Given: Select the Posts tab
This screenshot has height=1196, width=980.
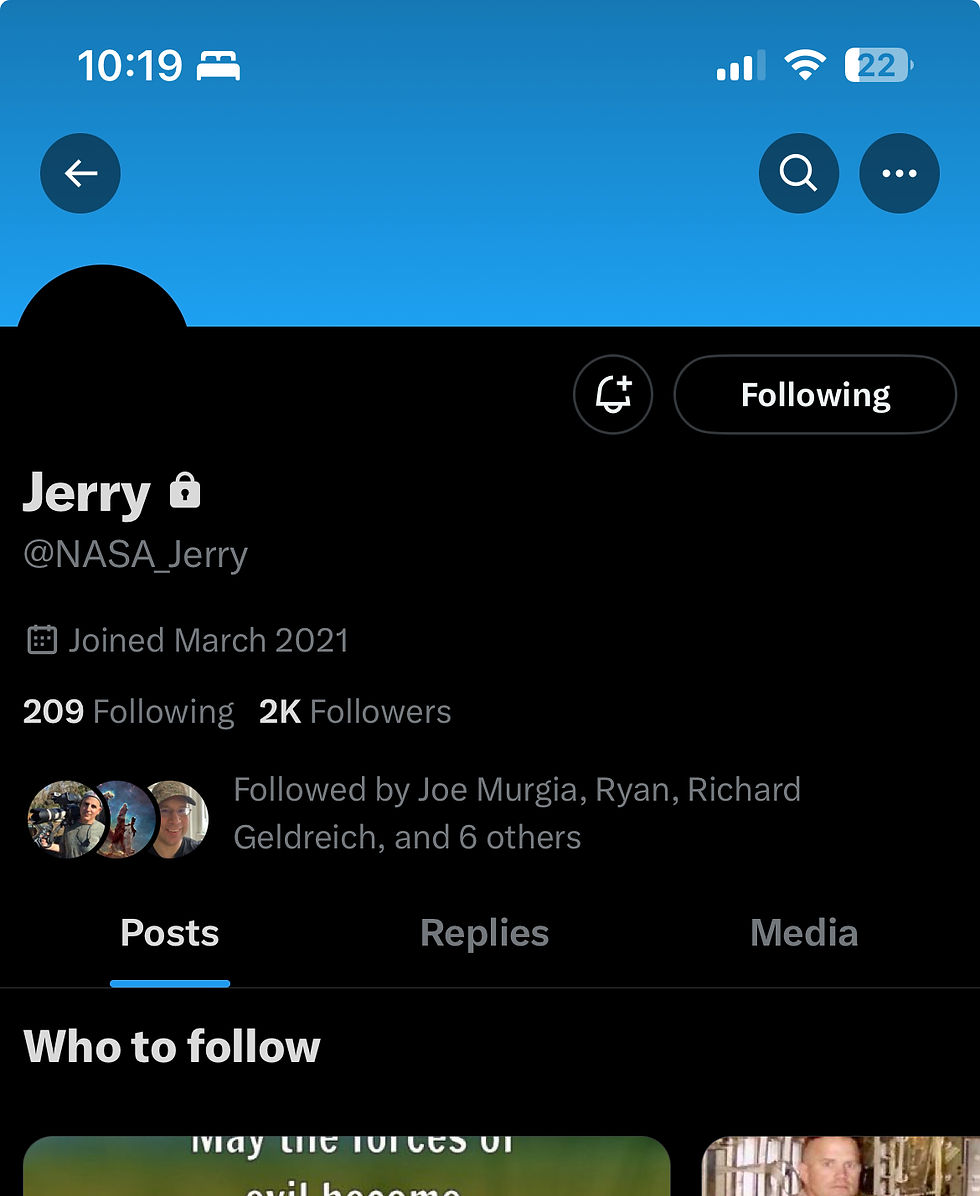Looking at the screenshot, I should (170, 933).
